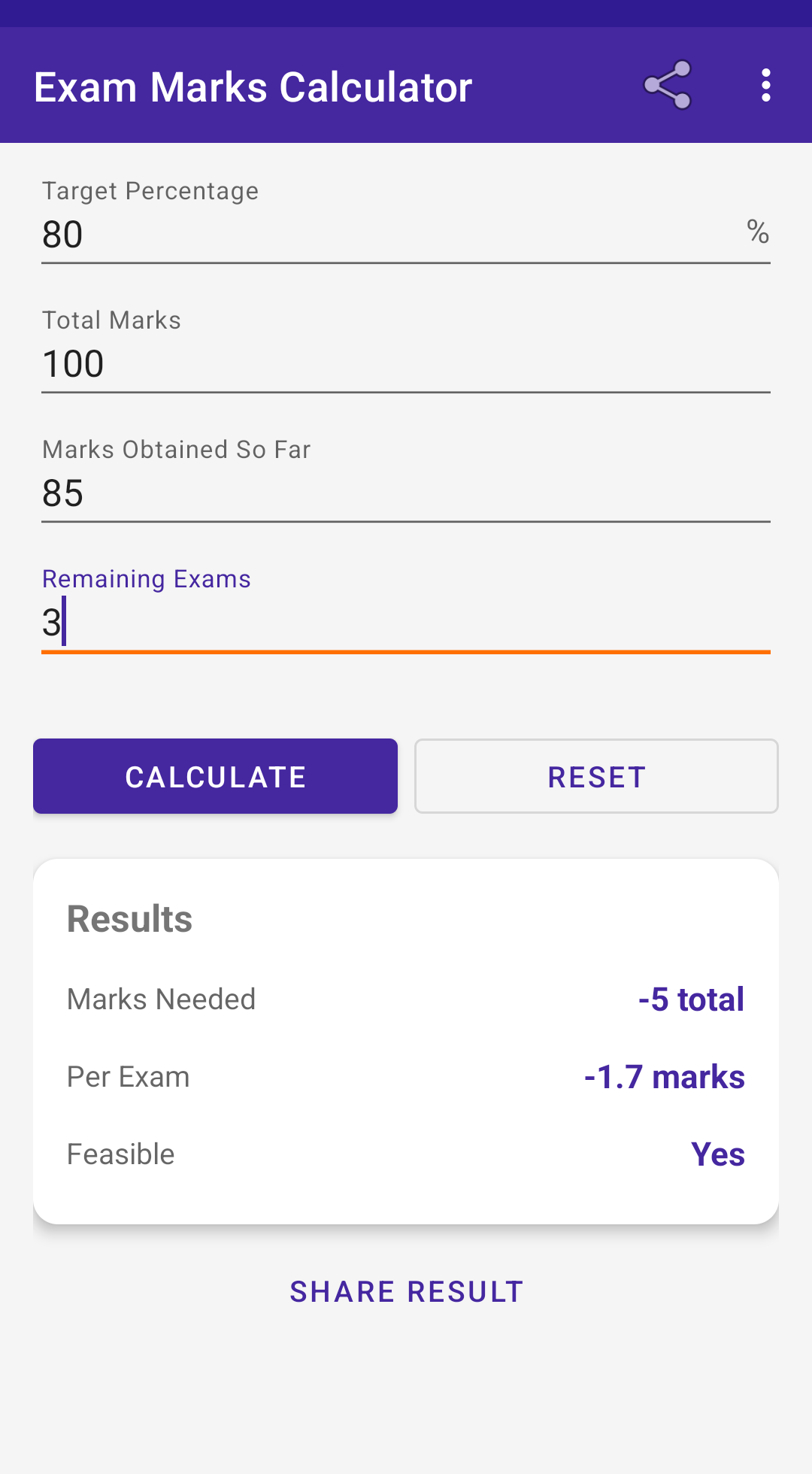Tap the Feasible row on the Results card
Screen dimensions: 812x1474
click(x=120, y=1154)
